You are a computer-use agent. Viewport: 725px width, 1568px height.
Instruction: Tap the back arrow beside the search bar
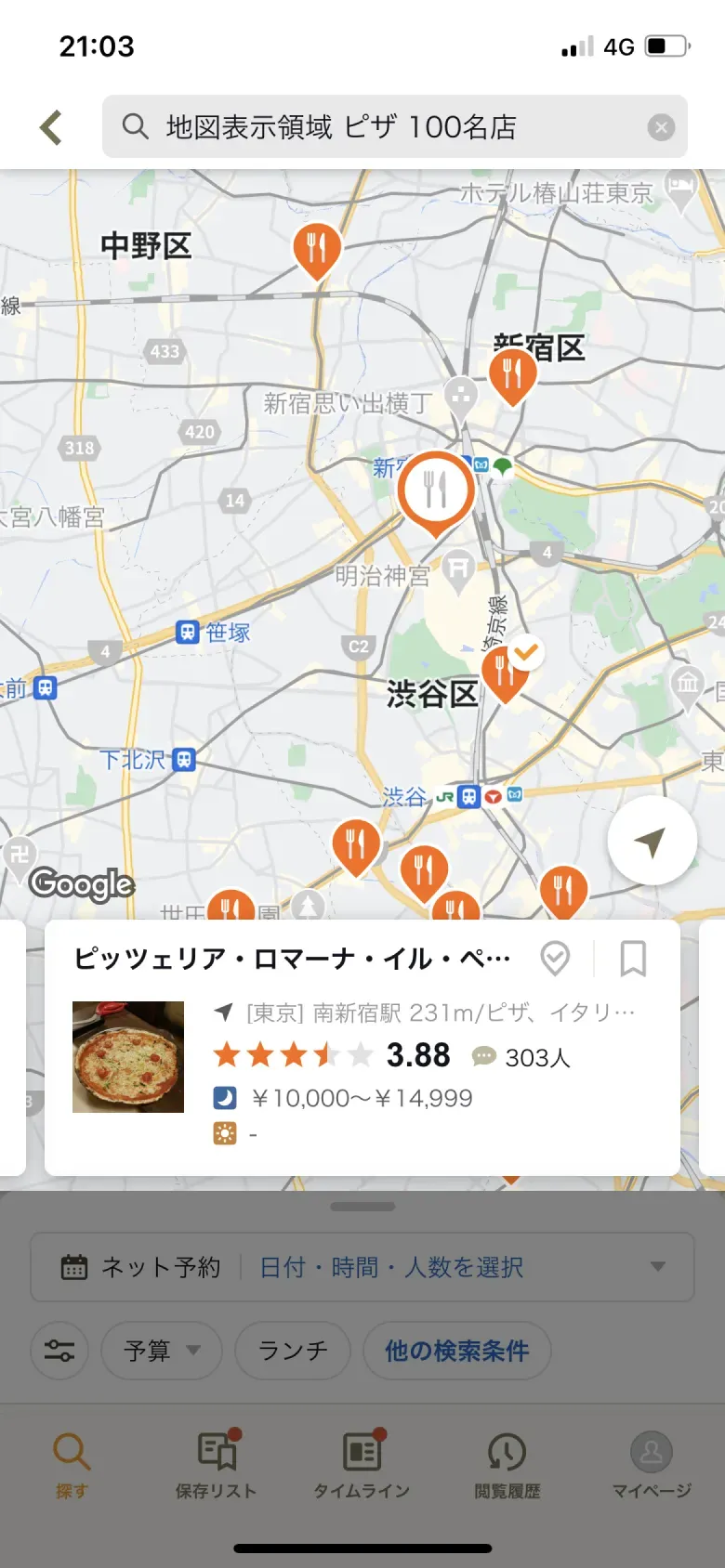click(51, 127)
